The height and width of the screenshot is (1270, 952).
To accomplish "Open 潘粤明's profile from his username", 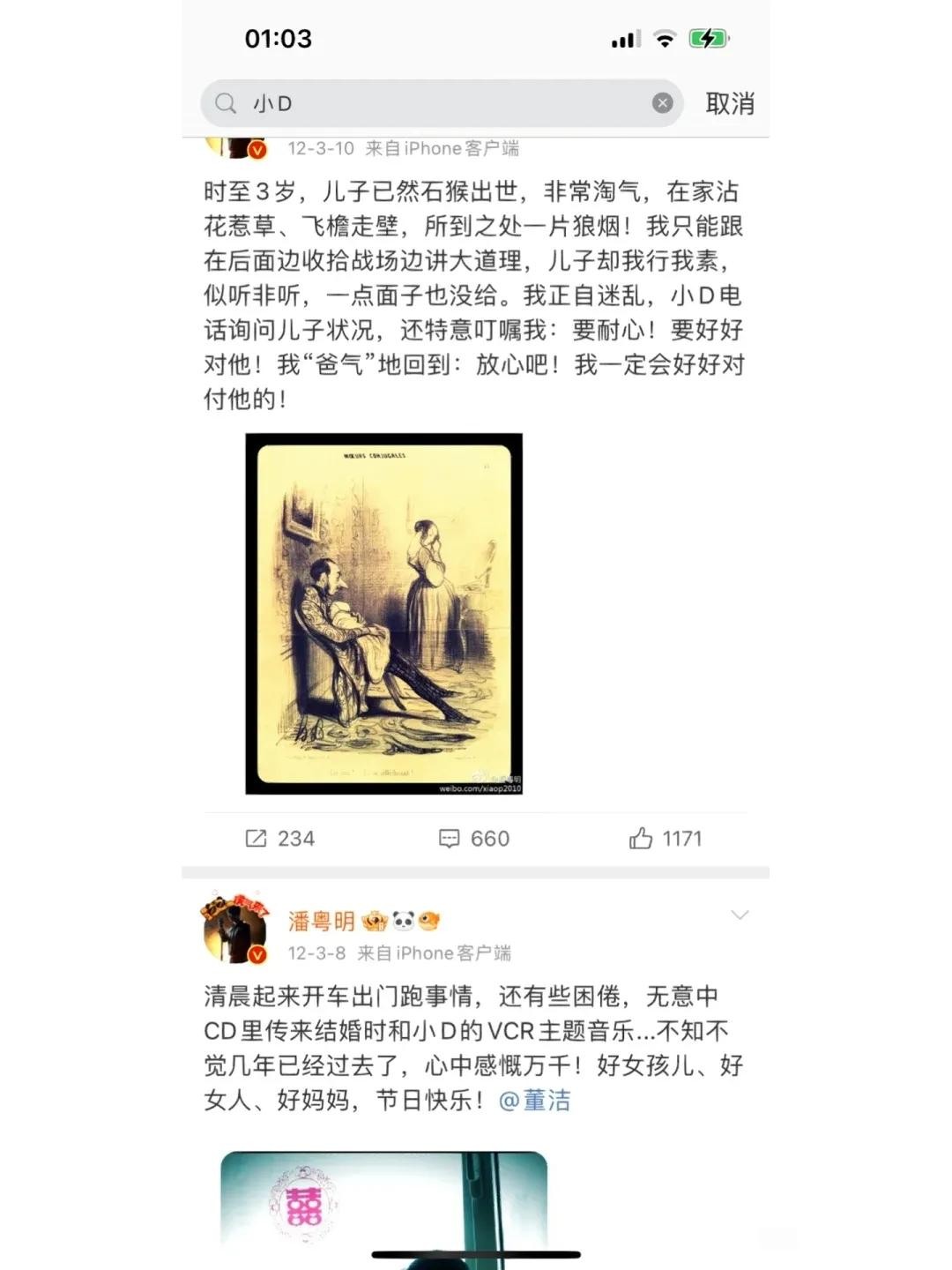I will 321,922.
